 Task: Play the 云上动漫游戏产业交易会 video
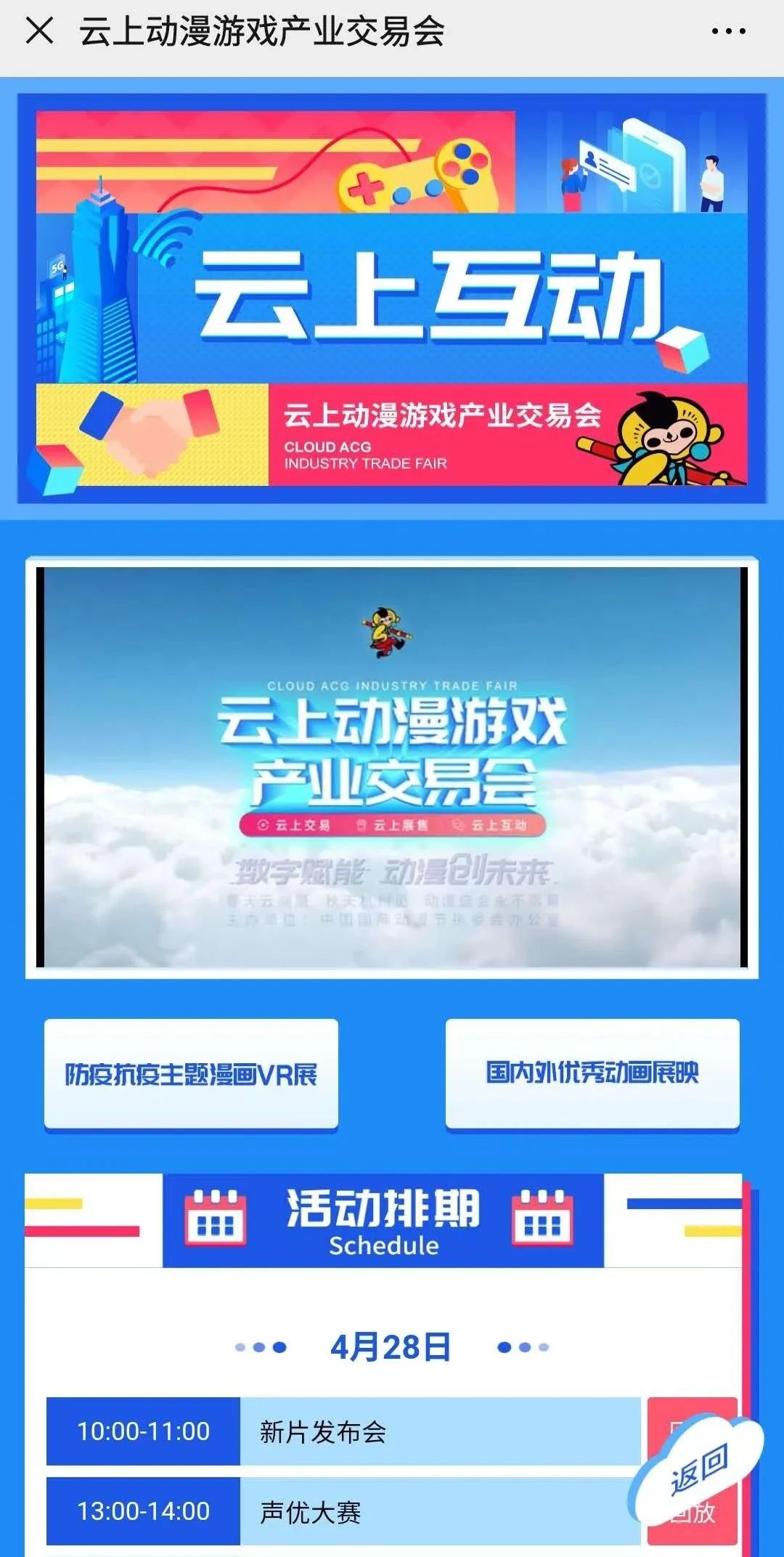[x=392, y=767]
